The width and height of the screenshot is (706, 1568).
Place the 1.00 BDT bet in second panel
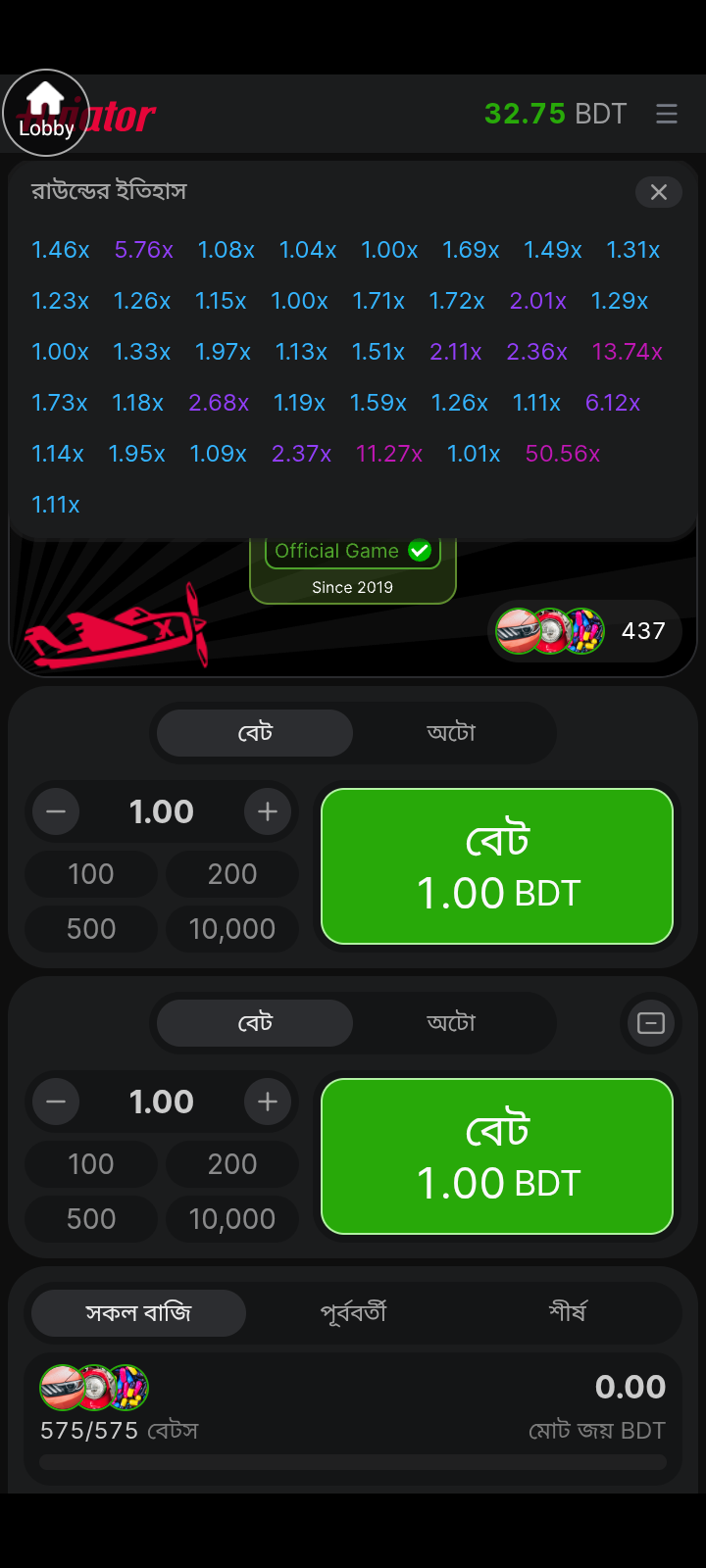pyautogui.click(x=497, y=1156)
